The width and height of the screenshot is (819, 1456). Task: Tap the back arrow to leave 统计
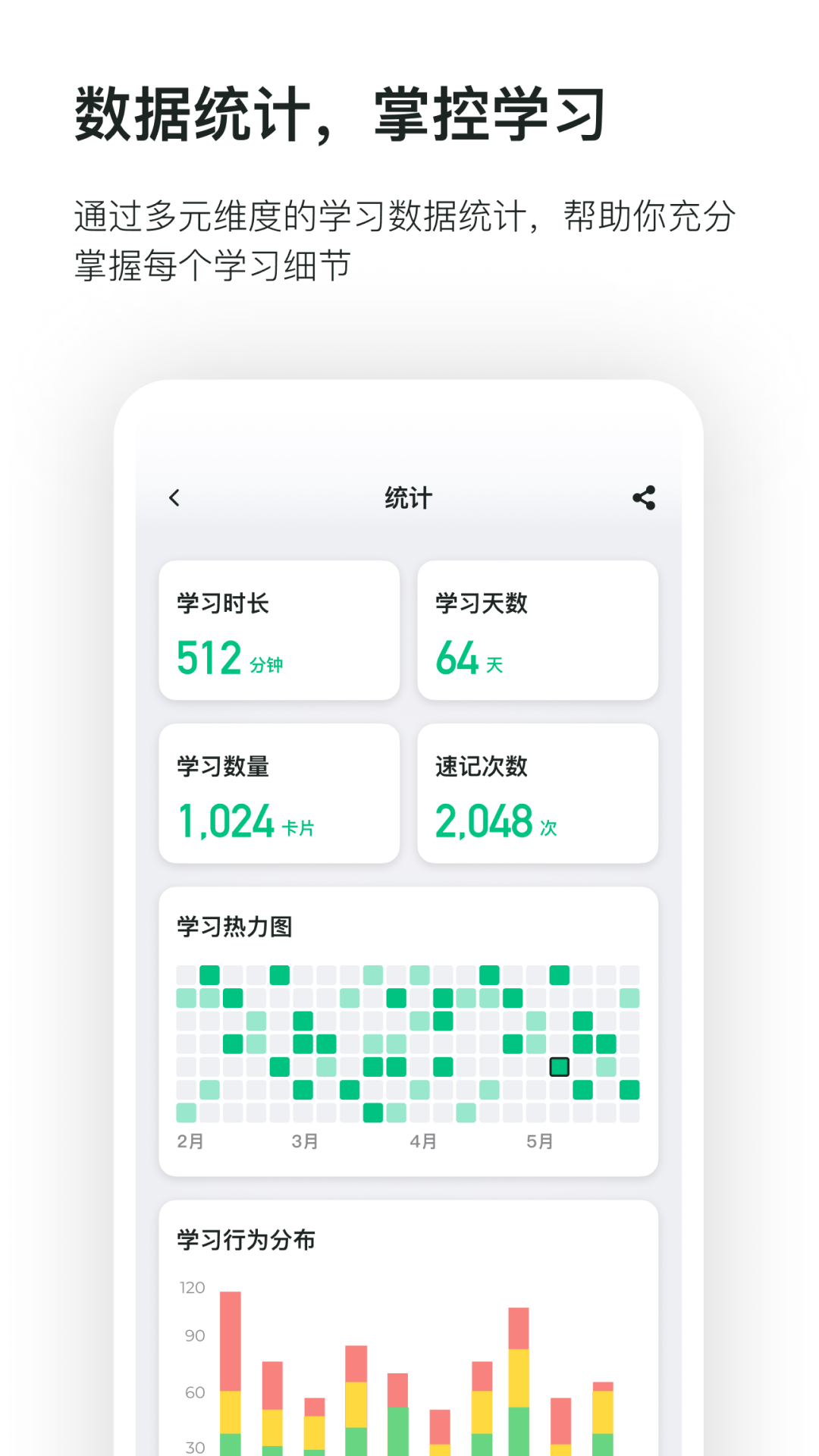tap(174, 497)
